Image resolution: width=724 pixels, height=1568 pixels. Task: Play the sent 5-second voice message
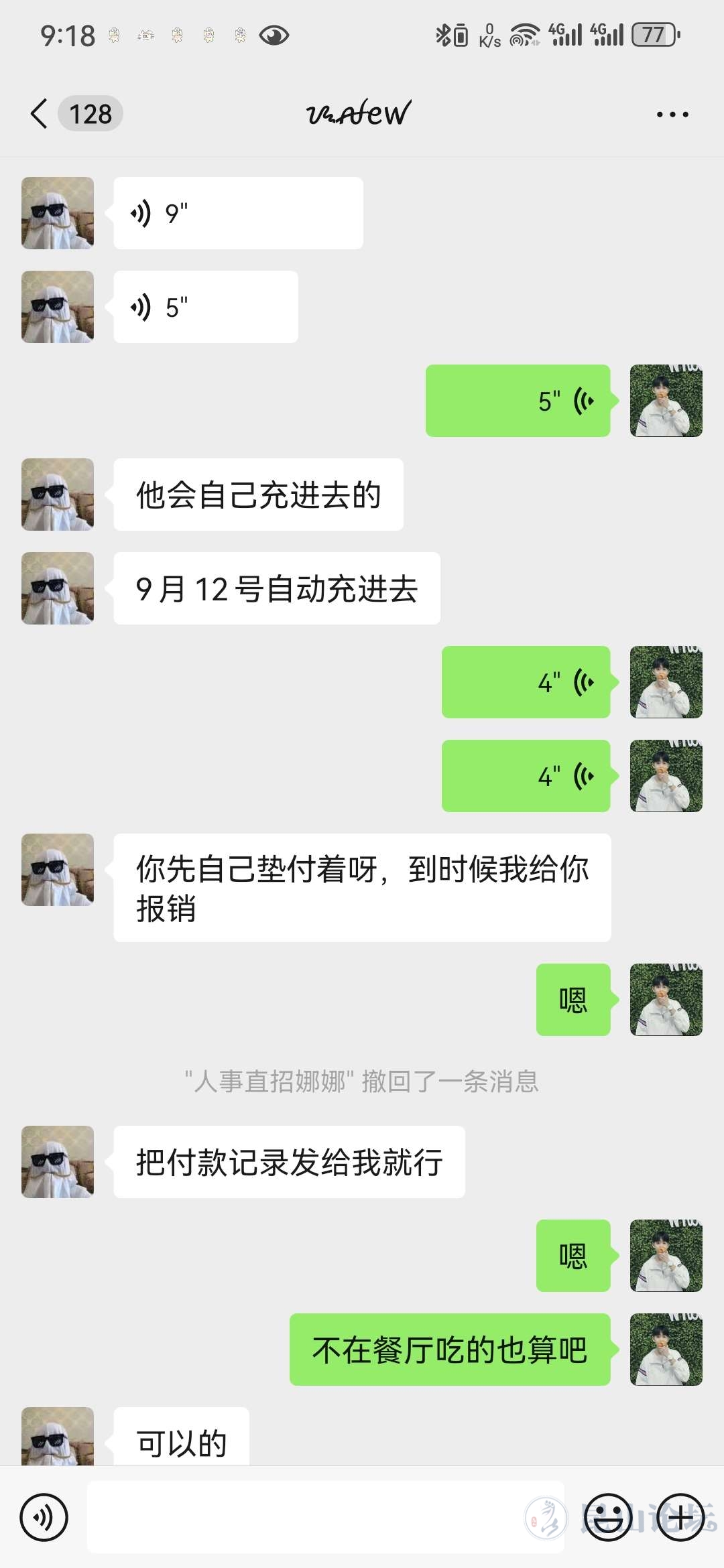point(518,401)
